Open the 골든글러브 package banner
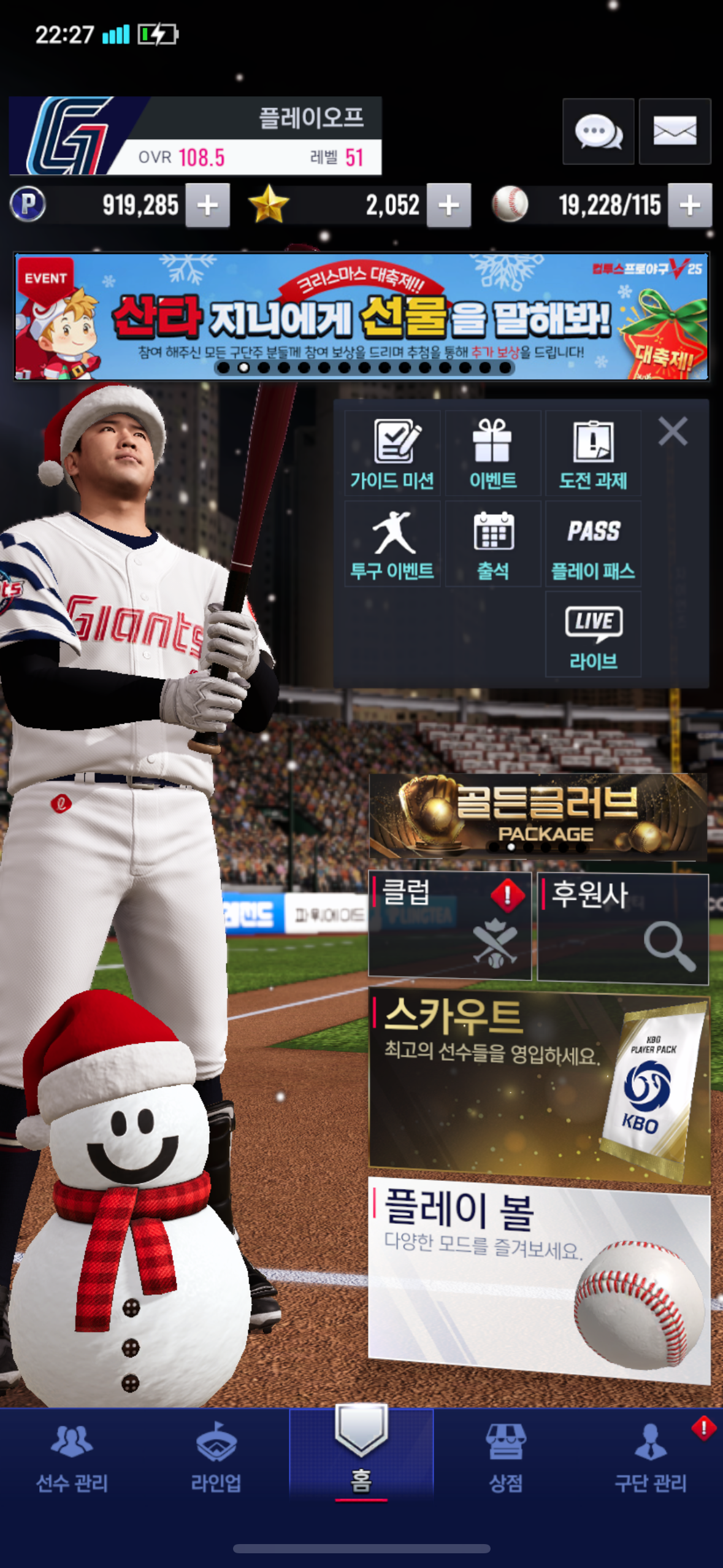Image resolution: width=723 pixels, height=1568 pixels. tap(538, 816)
